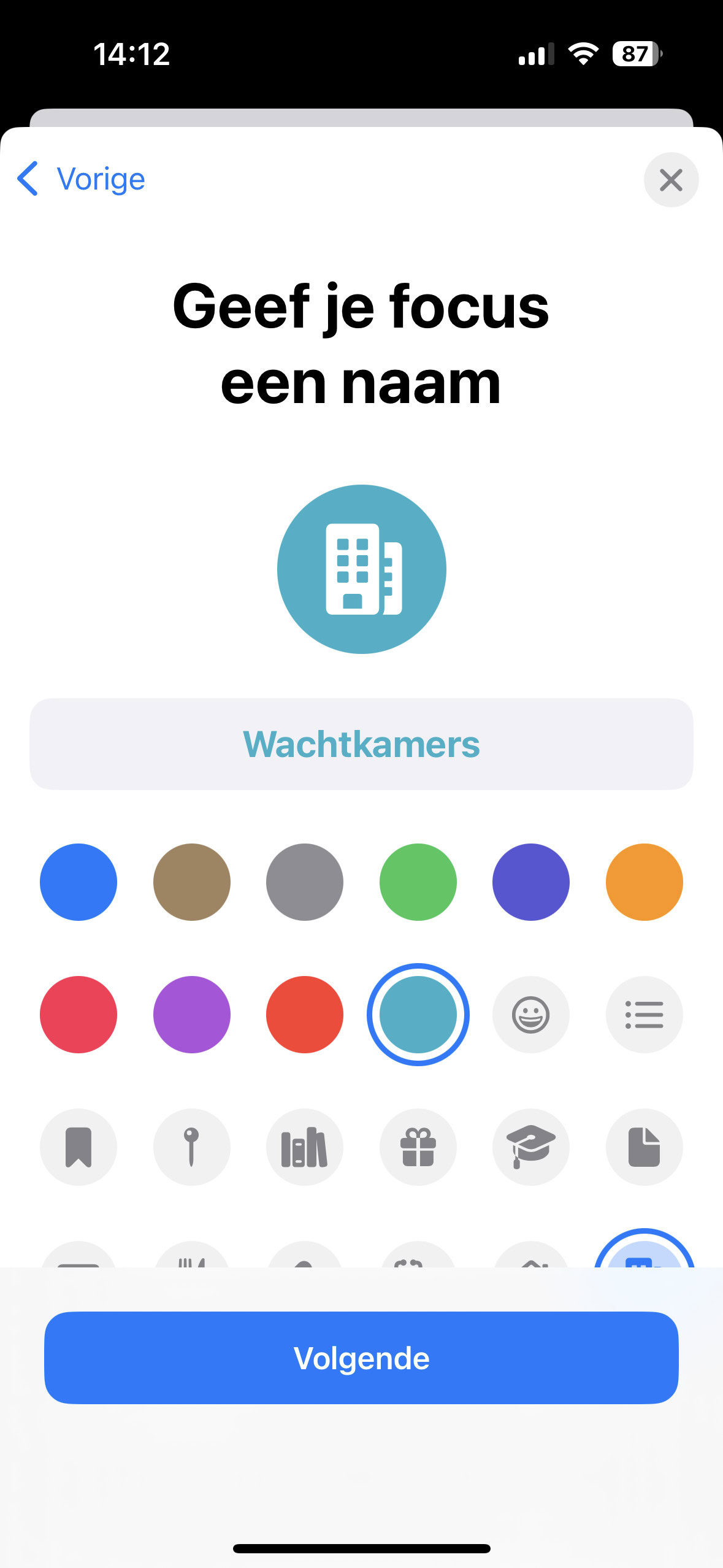The width and height of the screenshot is (723, 1568).
Task: Pick the graduation cap icon
Action: [531, 1147]
